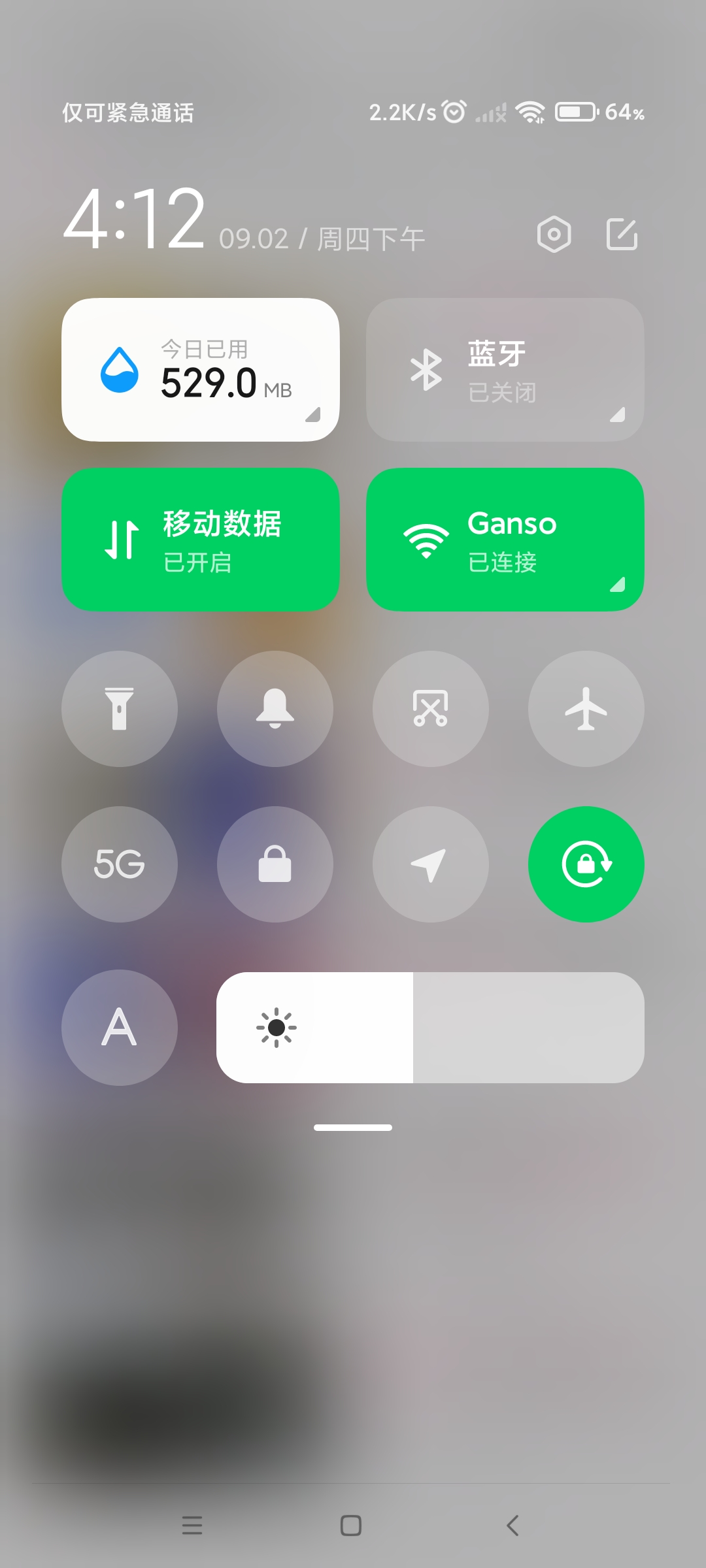Toggle the Ganso Wi-Fi tile

[x=505, y=540]
